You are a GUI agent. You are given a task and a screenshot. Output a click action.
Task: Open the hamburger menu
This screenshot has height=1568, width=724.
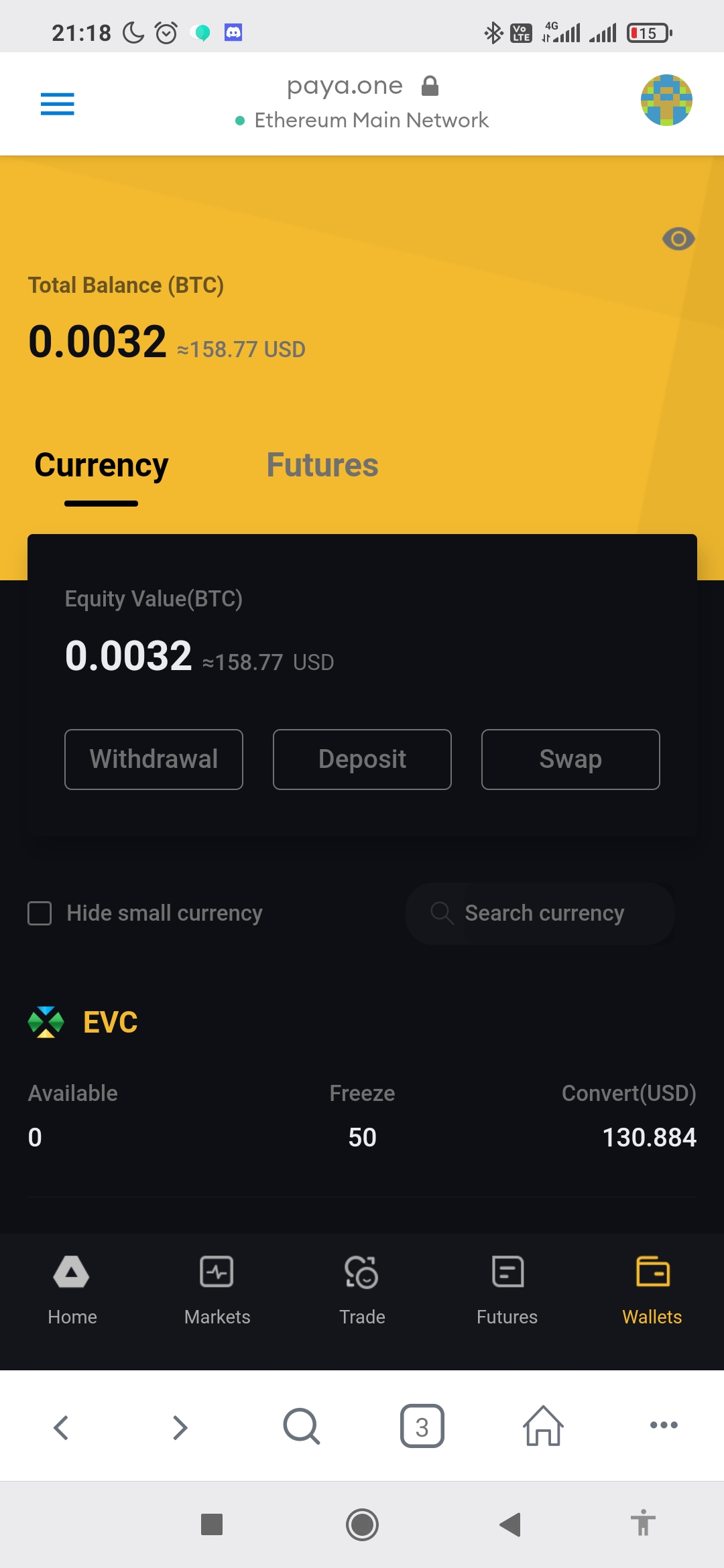(x=58, y=104)
